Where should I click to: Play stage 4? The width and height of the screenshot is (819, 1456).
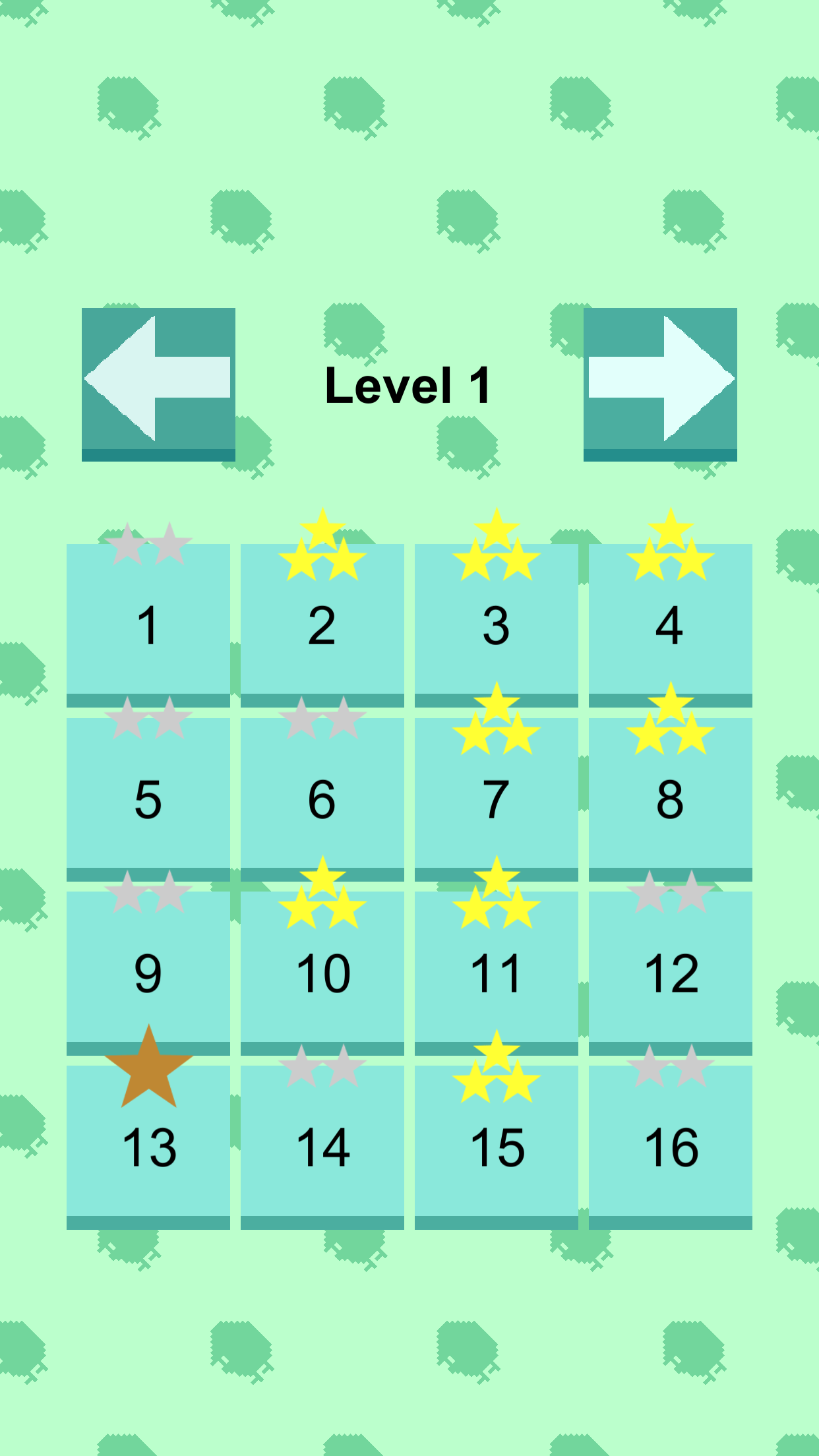click(670, 624)
